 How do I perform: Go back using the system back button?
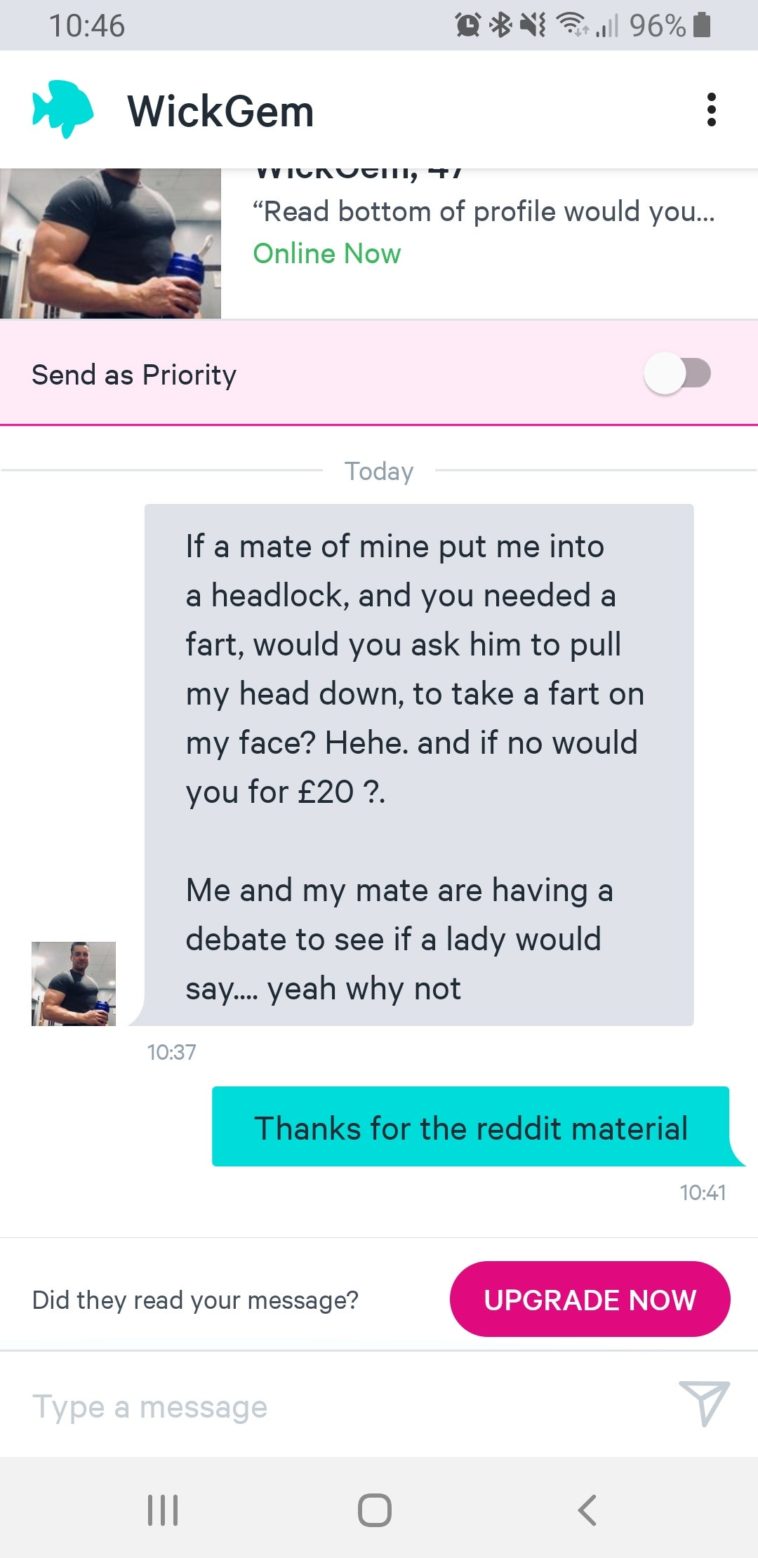tap(587, 1509)
